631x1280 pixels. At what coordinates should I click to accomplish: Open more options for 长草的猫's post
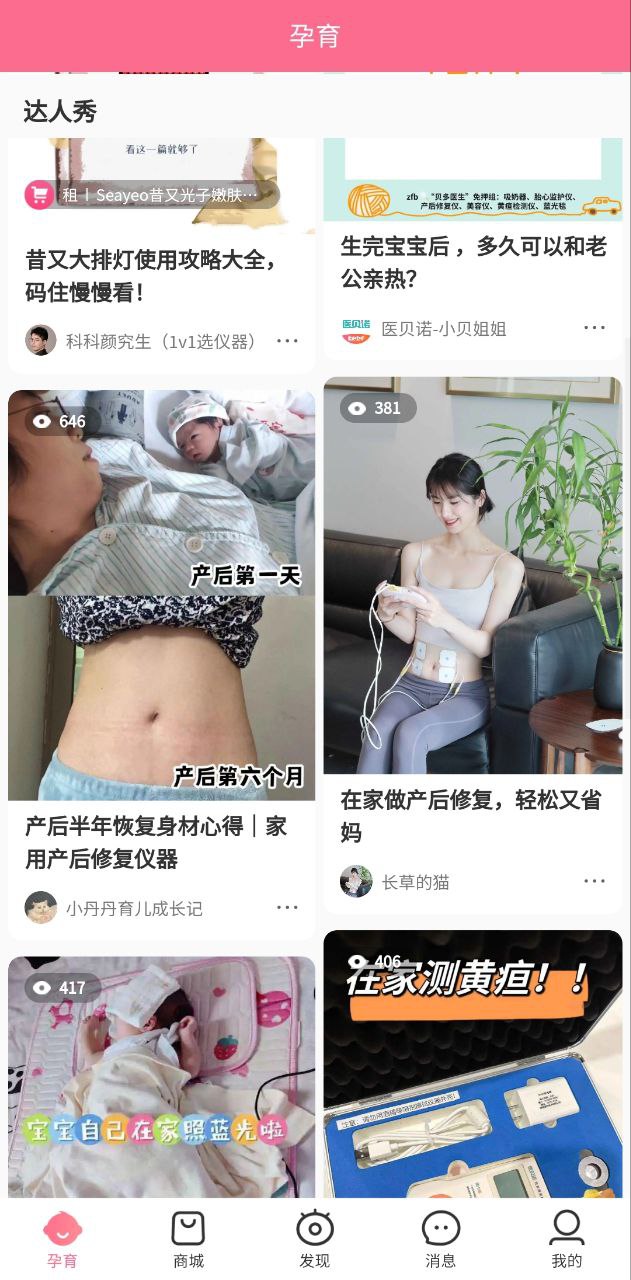coord(595,881)
